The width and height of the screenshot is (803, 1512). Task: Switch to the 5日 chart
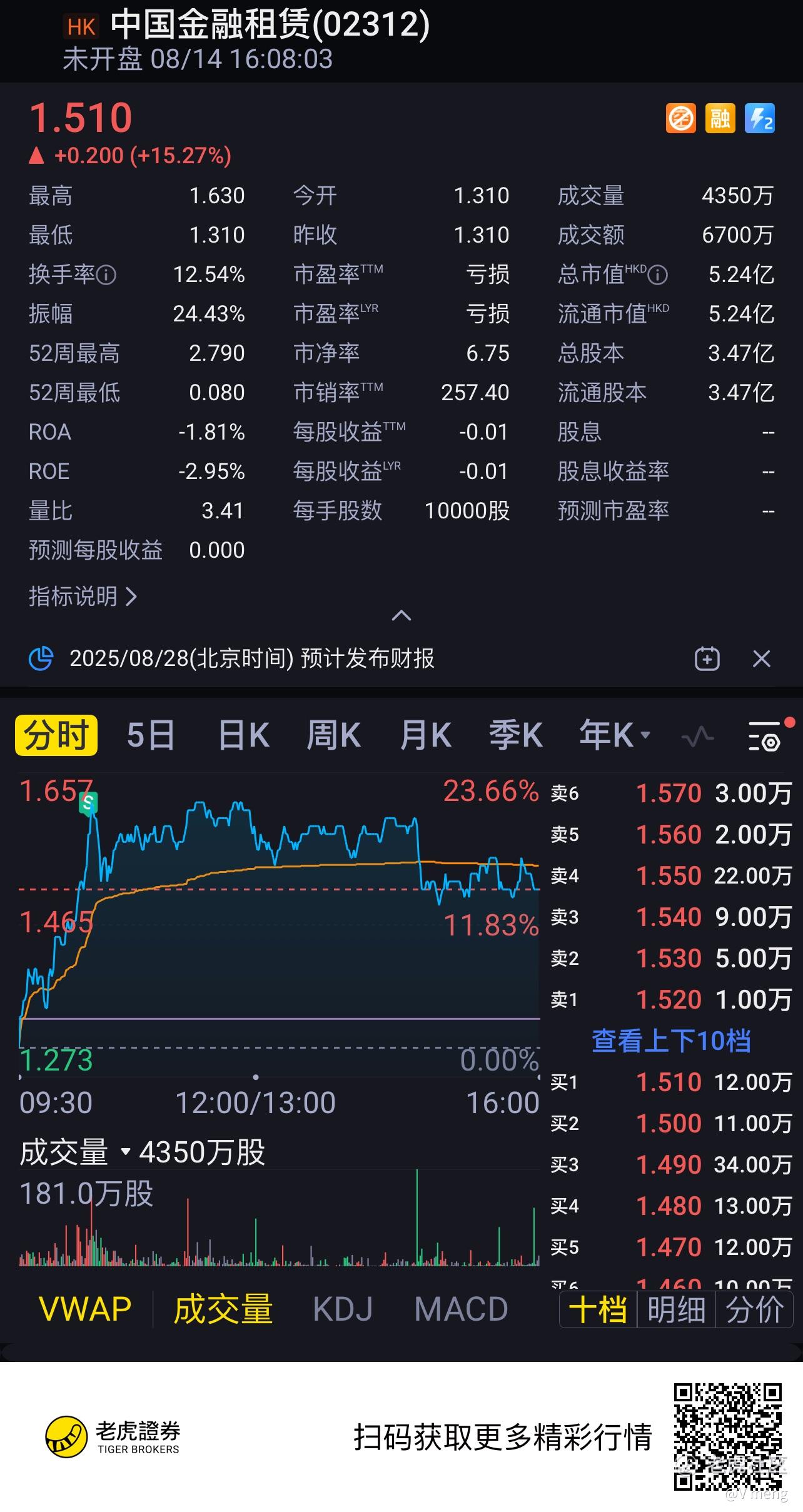[x=151, y=735]
